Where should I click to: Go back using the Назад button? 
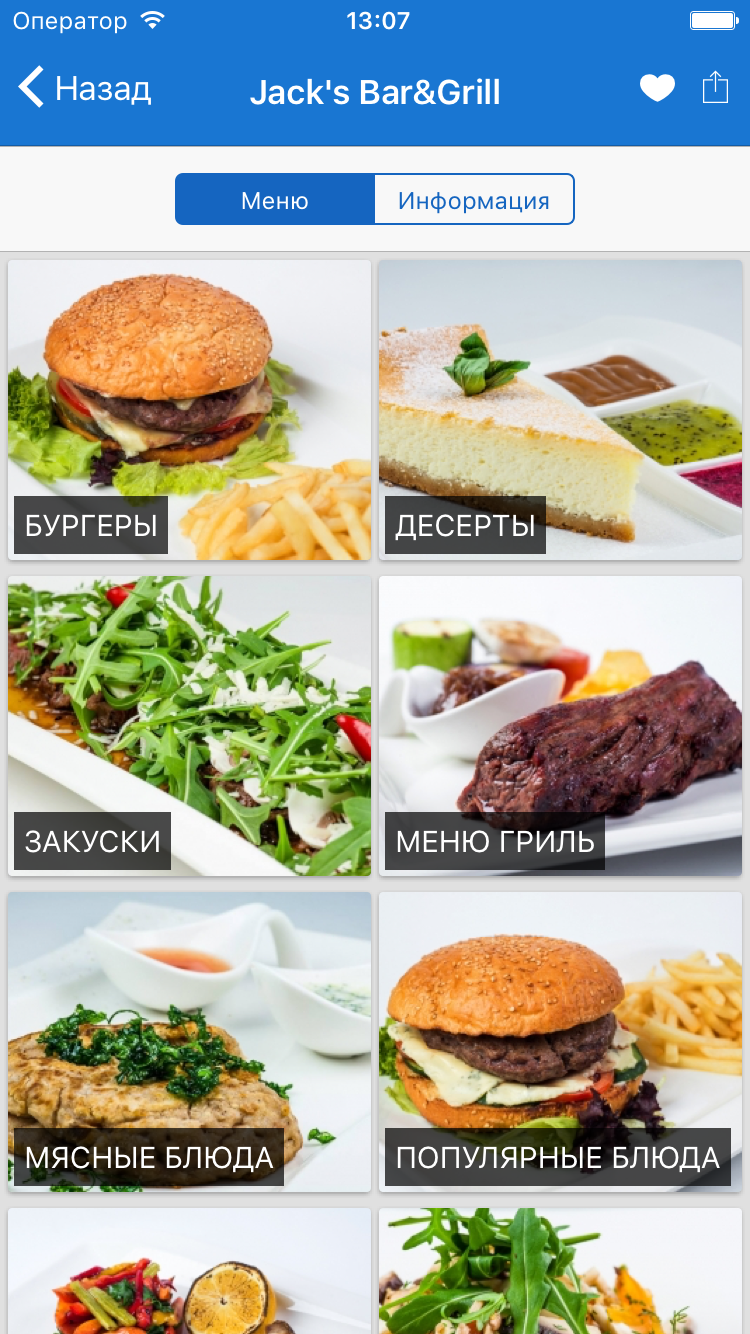(x=85, y=89)
